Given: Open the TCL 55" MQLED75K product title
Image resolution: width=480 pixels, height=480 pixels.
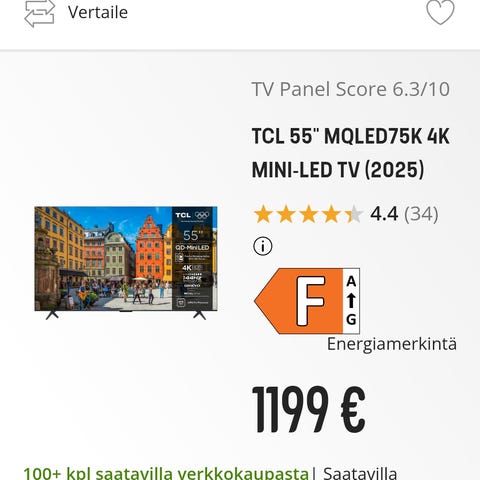Looking at the screenshot, I should [351, 153].
